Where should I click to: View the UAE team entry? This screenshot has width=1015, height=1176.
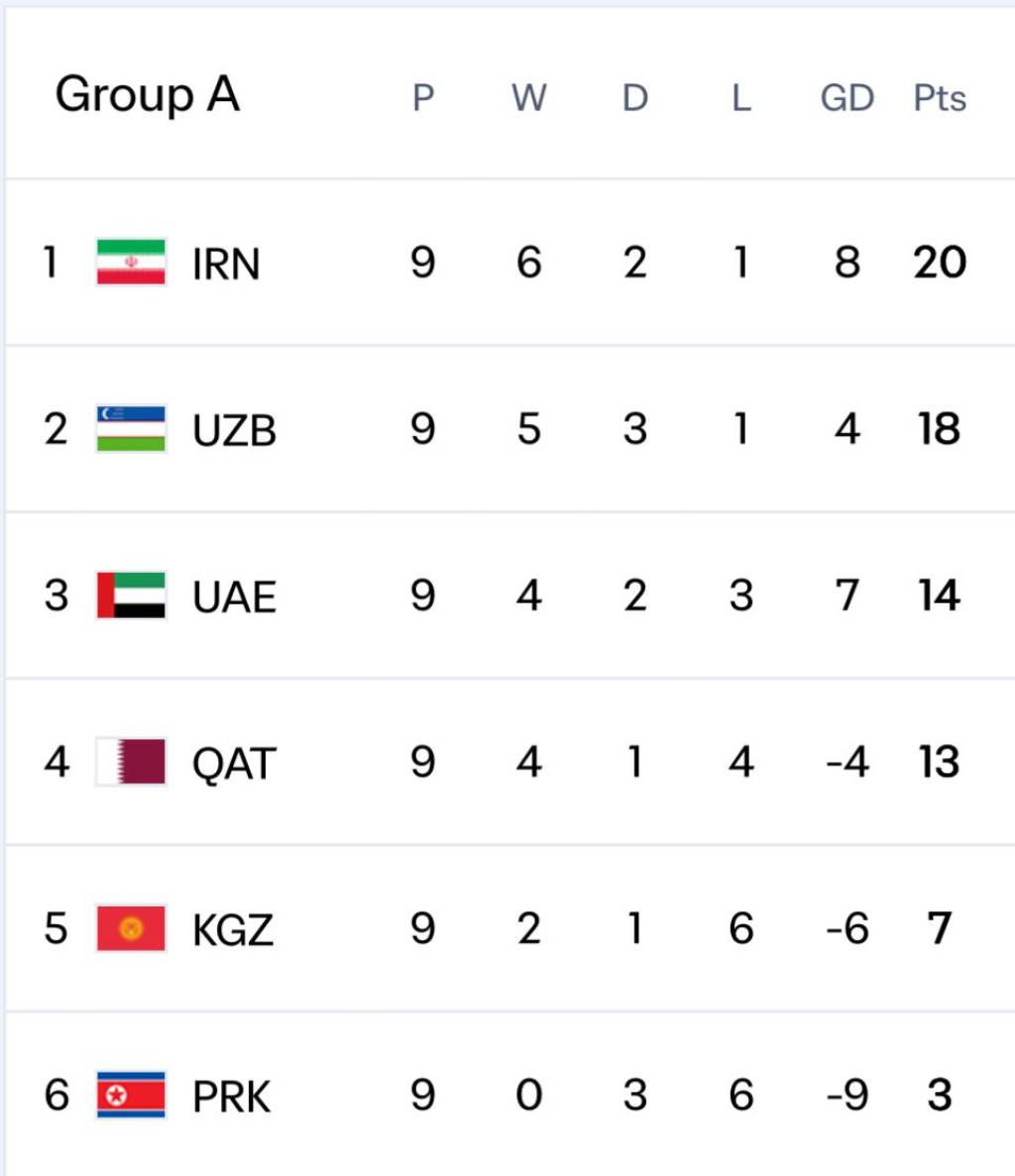coord(234,596)
